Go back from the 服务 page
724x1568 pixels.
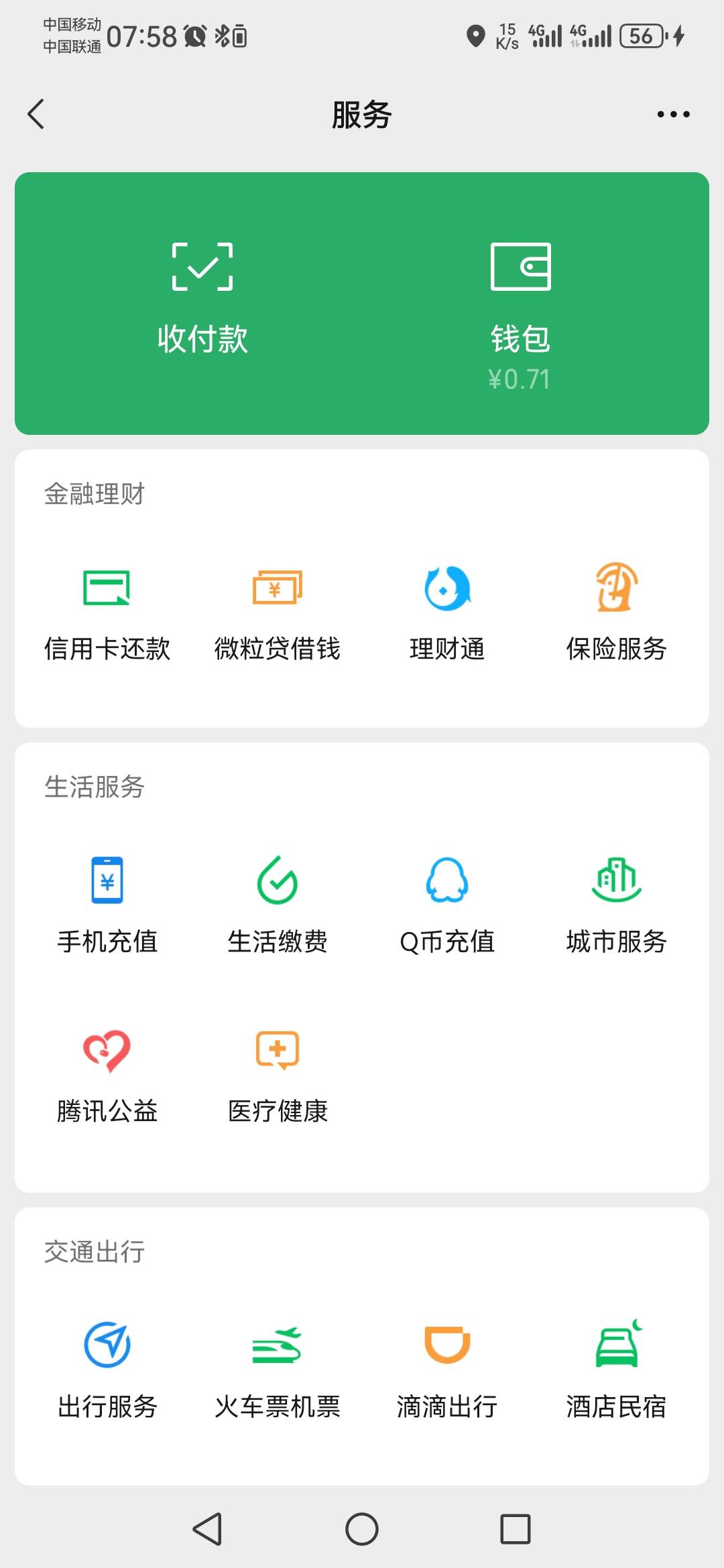36,114
